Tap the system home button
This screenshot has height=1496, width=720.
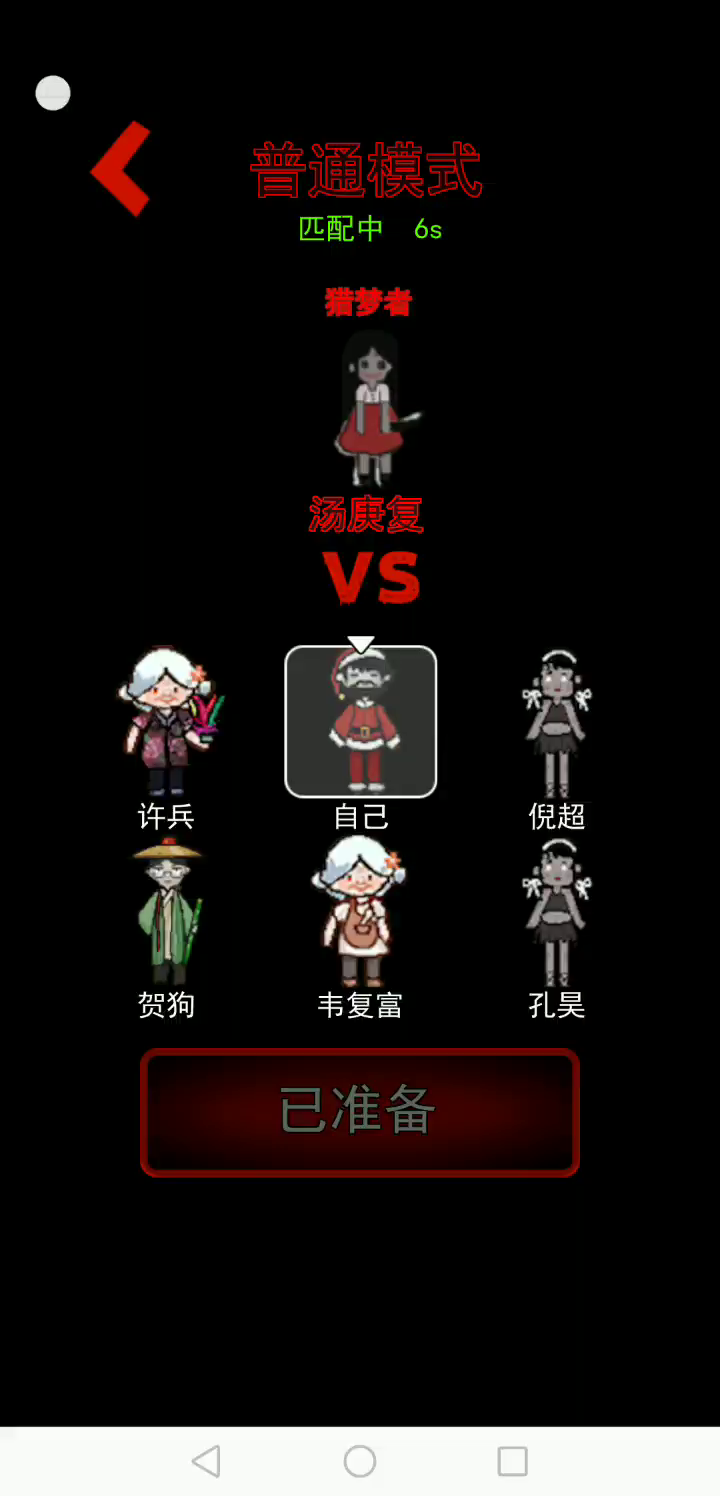(x=360, y=1461)
